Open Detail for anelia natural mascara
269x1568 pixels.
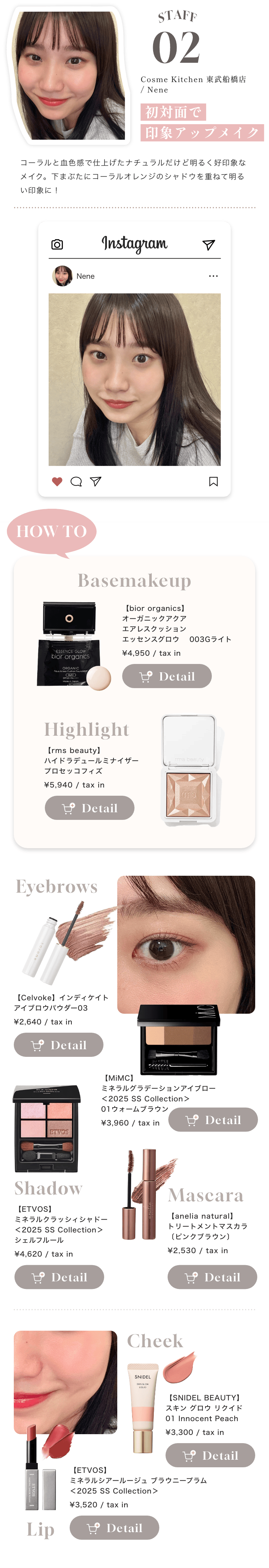point(212,1277)
